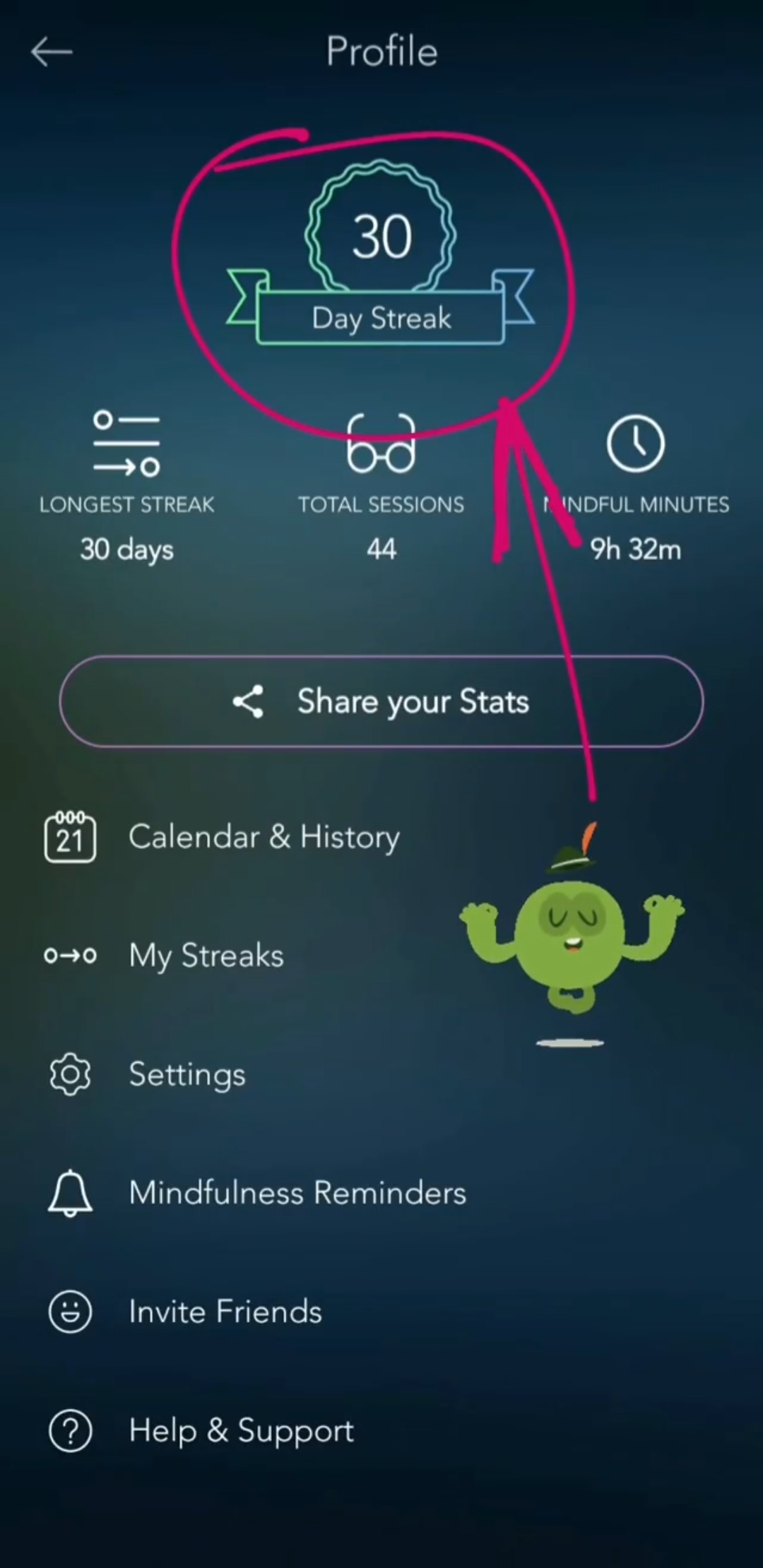763x1568 pixels.
Task: View My Streaks
Action: pyautogui.click(x=206, y=956)
